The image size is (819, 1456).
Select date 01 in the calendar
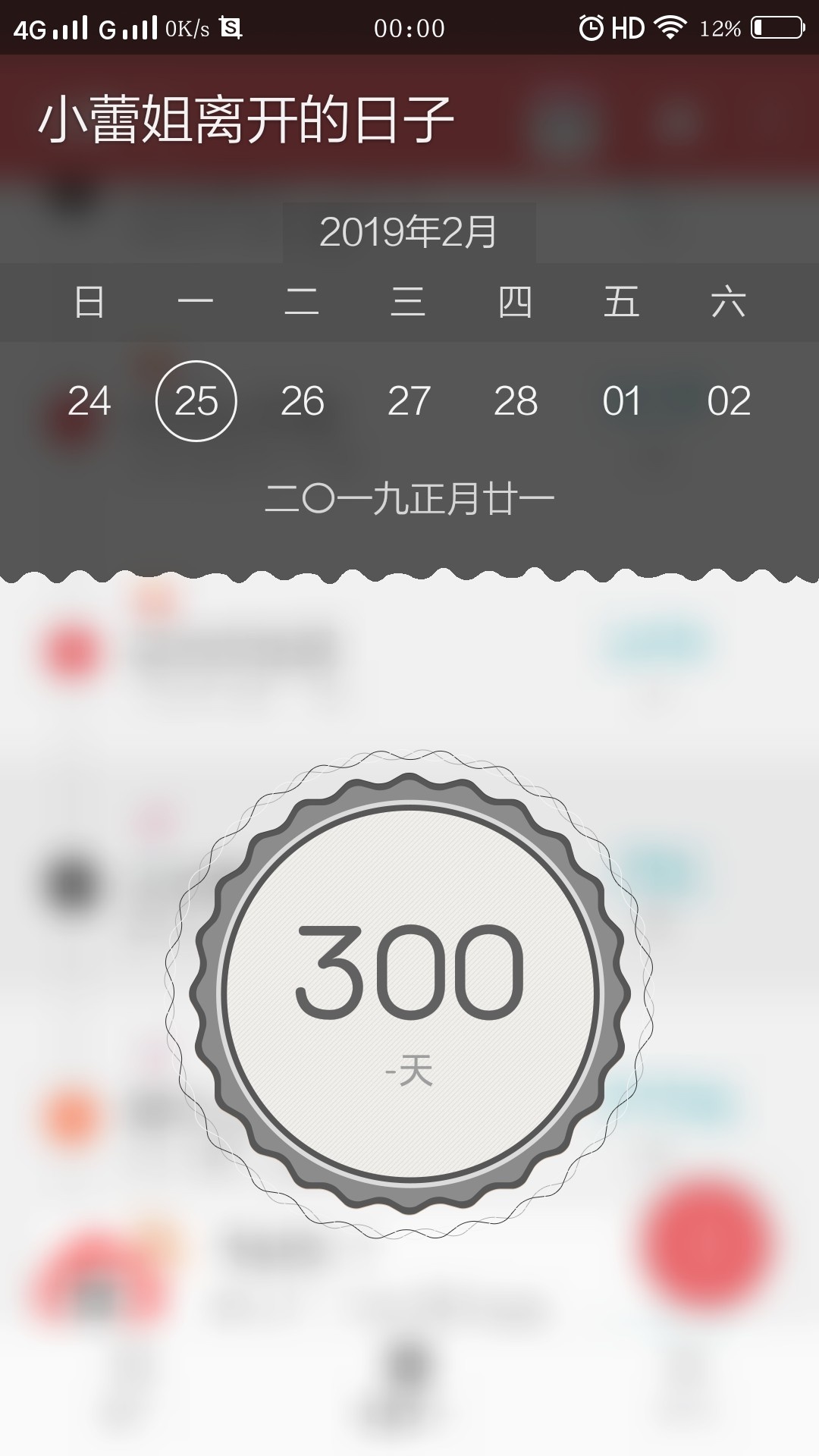[622, 401]
